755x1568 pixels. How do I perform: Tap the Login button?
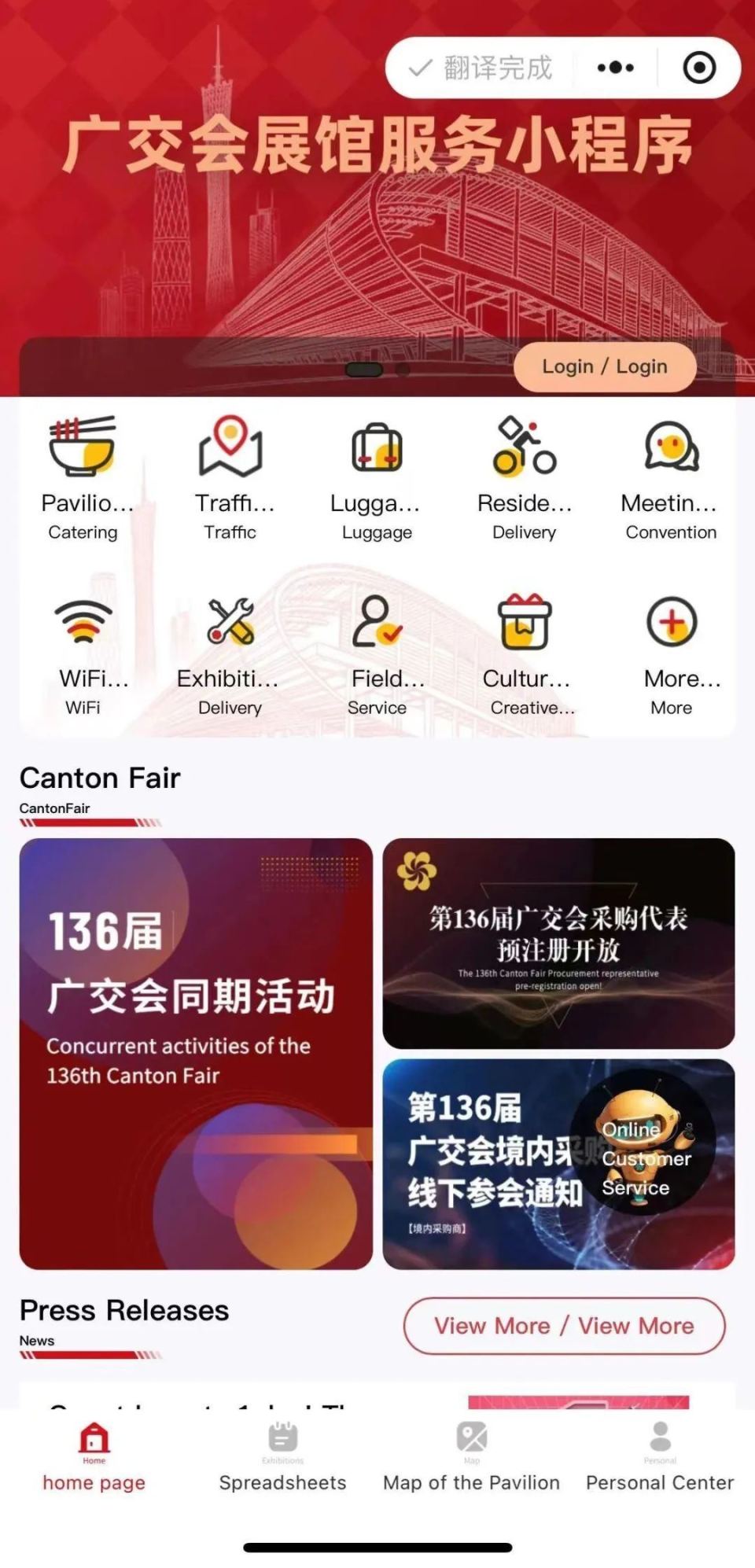pyautogui.click(x=604, y=366)
